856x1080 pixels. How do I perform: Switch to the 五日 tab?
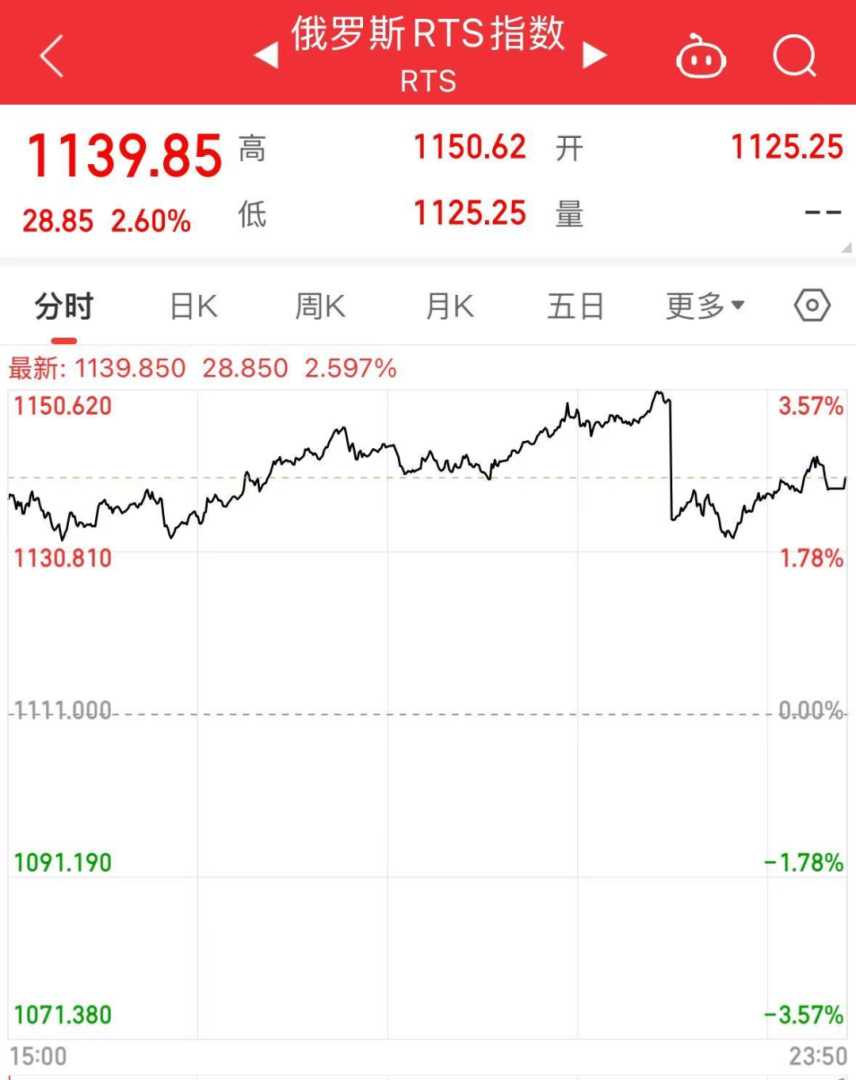576,306
